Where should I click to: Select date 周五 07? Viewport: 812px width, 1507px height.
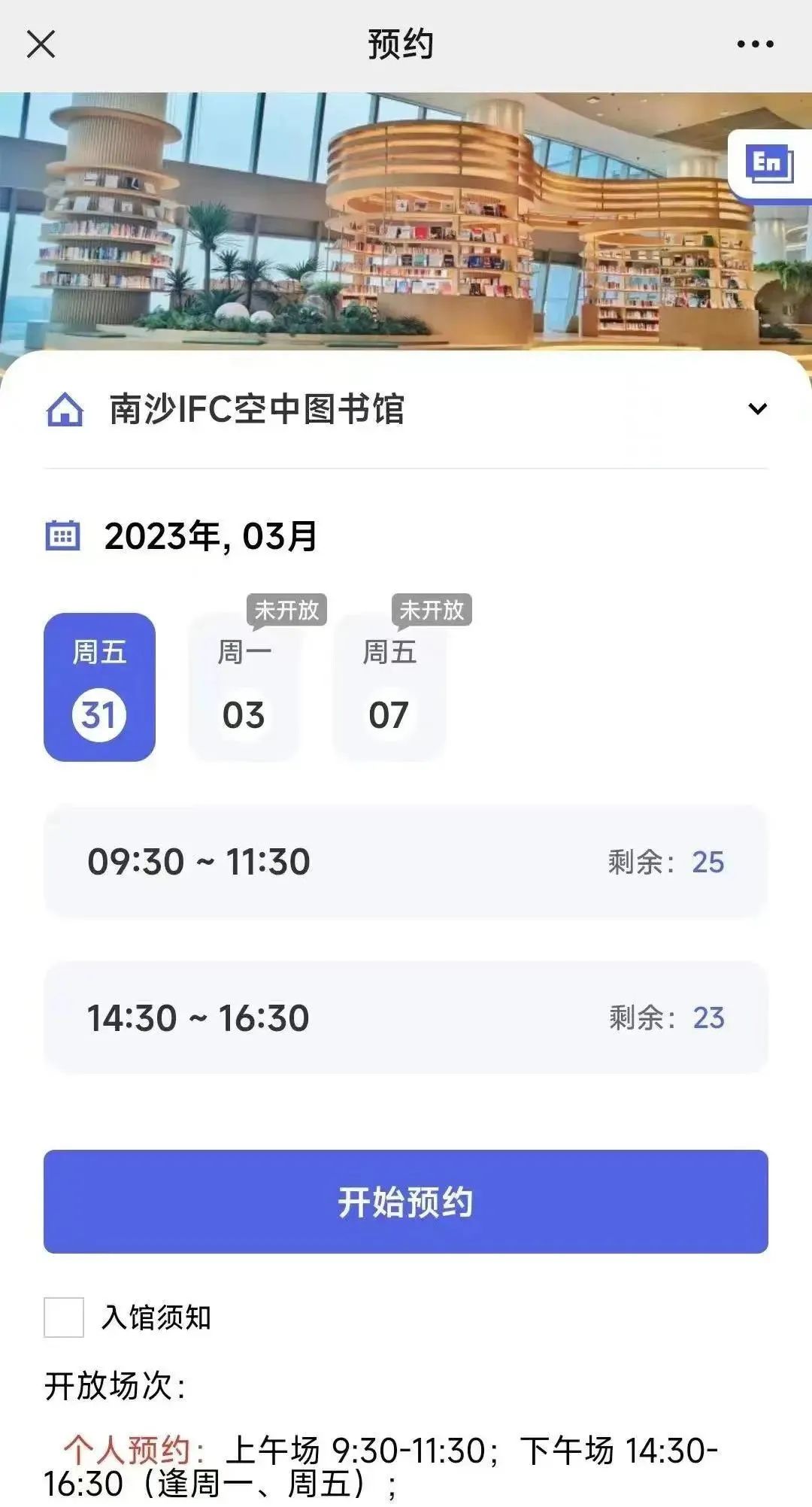point(389,687)
